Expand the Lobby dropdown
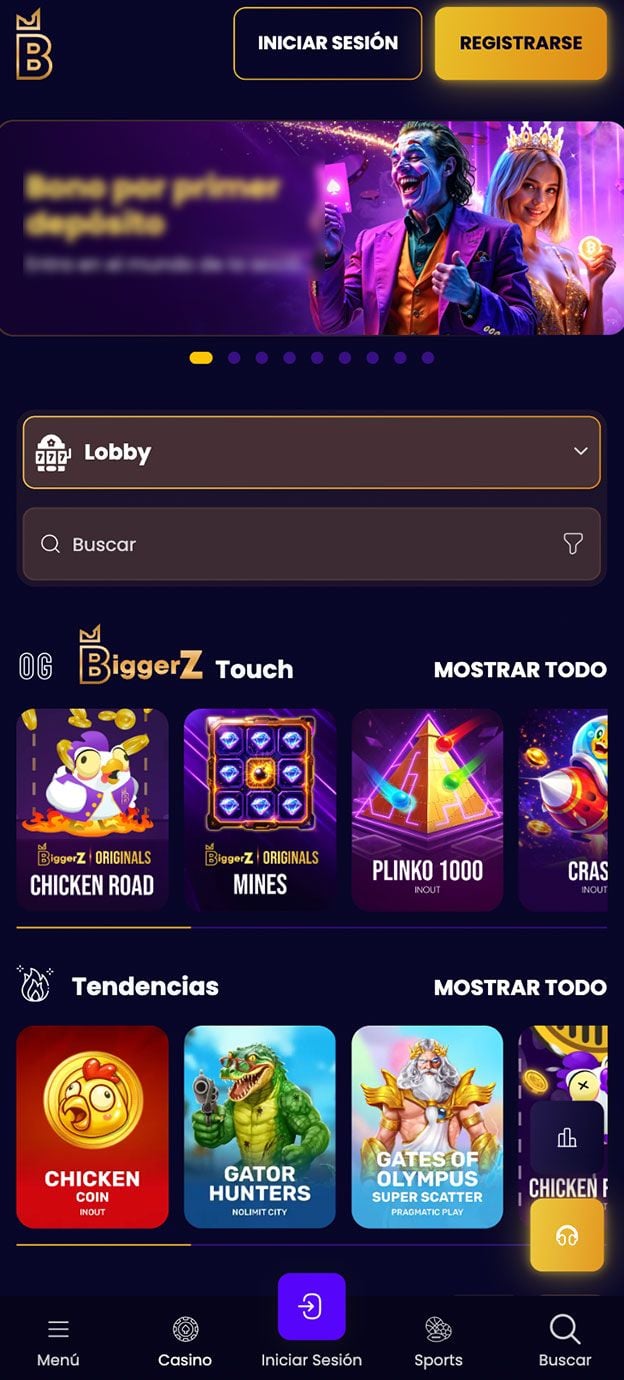The width and height of the screenshot is (624, 1380). tap(312, 452)
